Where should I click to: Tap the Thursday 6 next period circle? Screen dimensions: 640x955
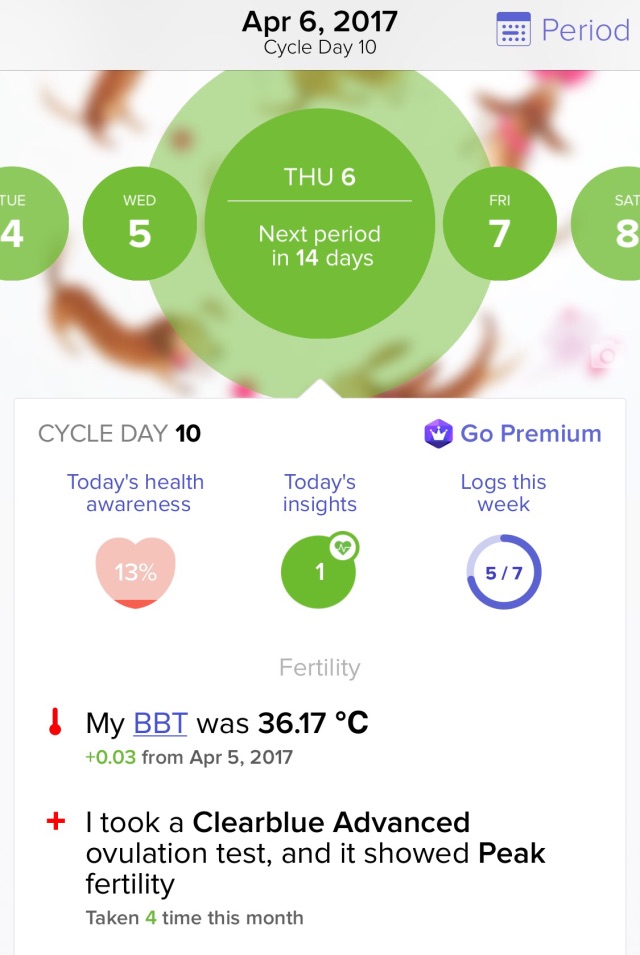[x=319, y=223]
